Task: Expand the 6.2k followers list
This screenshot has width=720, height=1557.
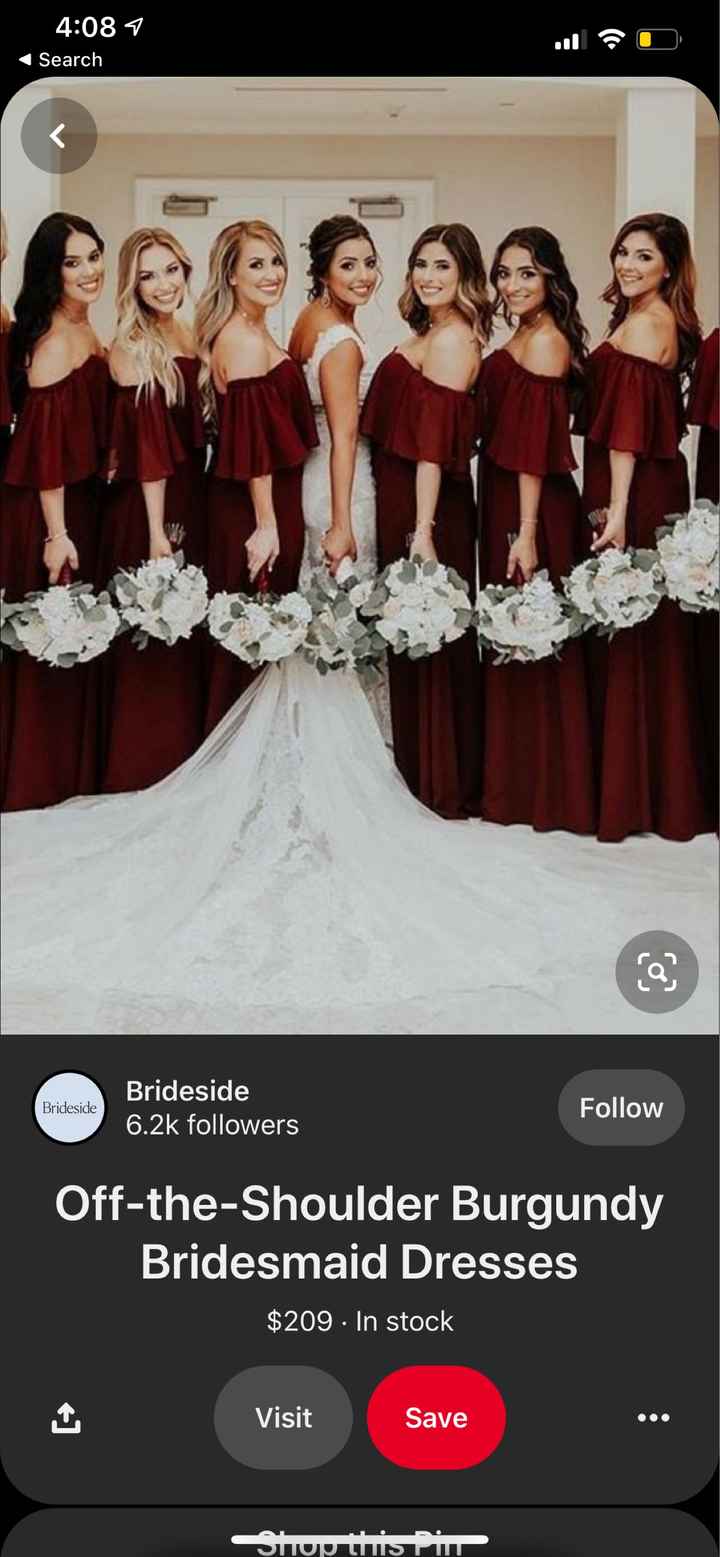Action: point(212,1125)
